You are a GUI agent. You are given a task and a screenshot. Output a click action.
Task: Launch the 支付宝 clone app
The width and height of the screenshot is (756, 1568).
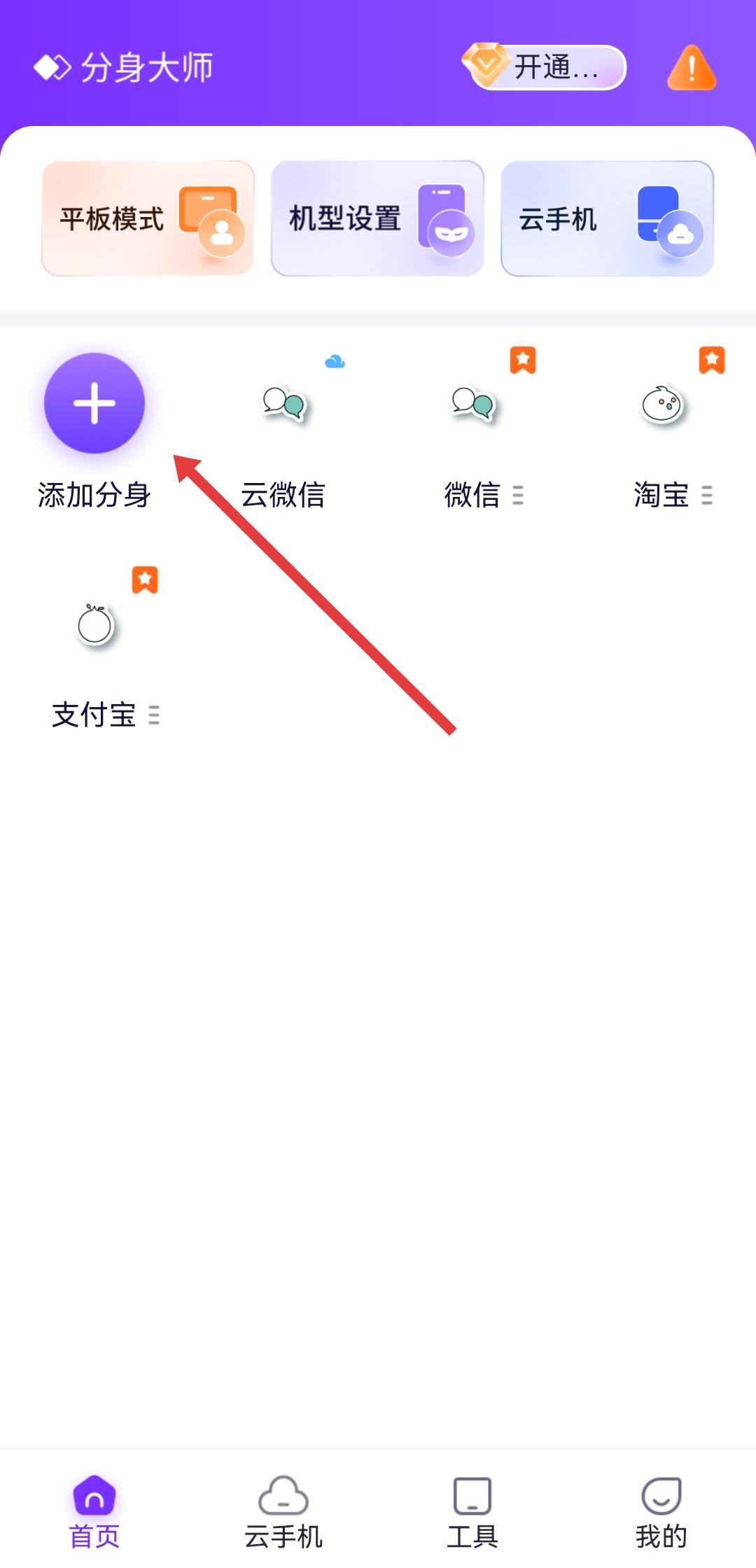95,624
